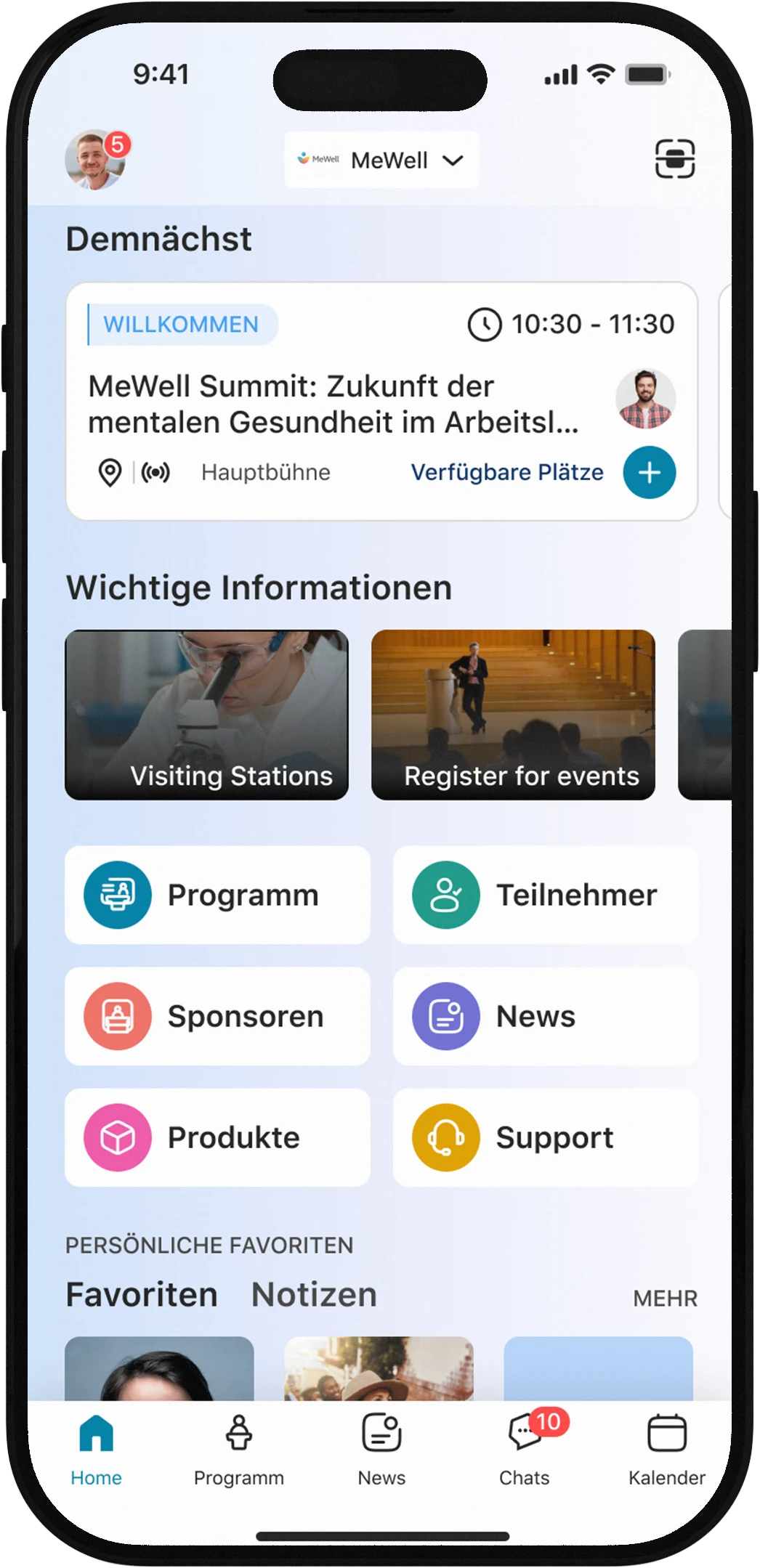The height and width of the screenshot is (1568, 760).
Task: Open the Programm shortcut card
Action: [x=217, y=895]
